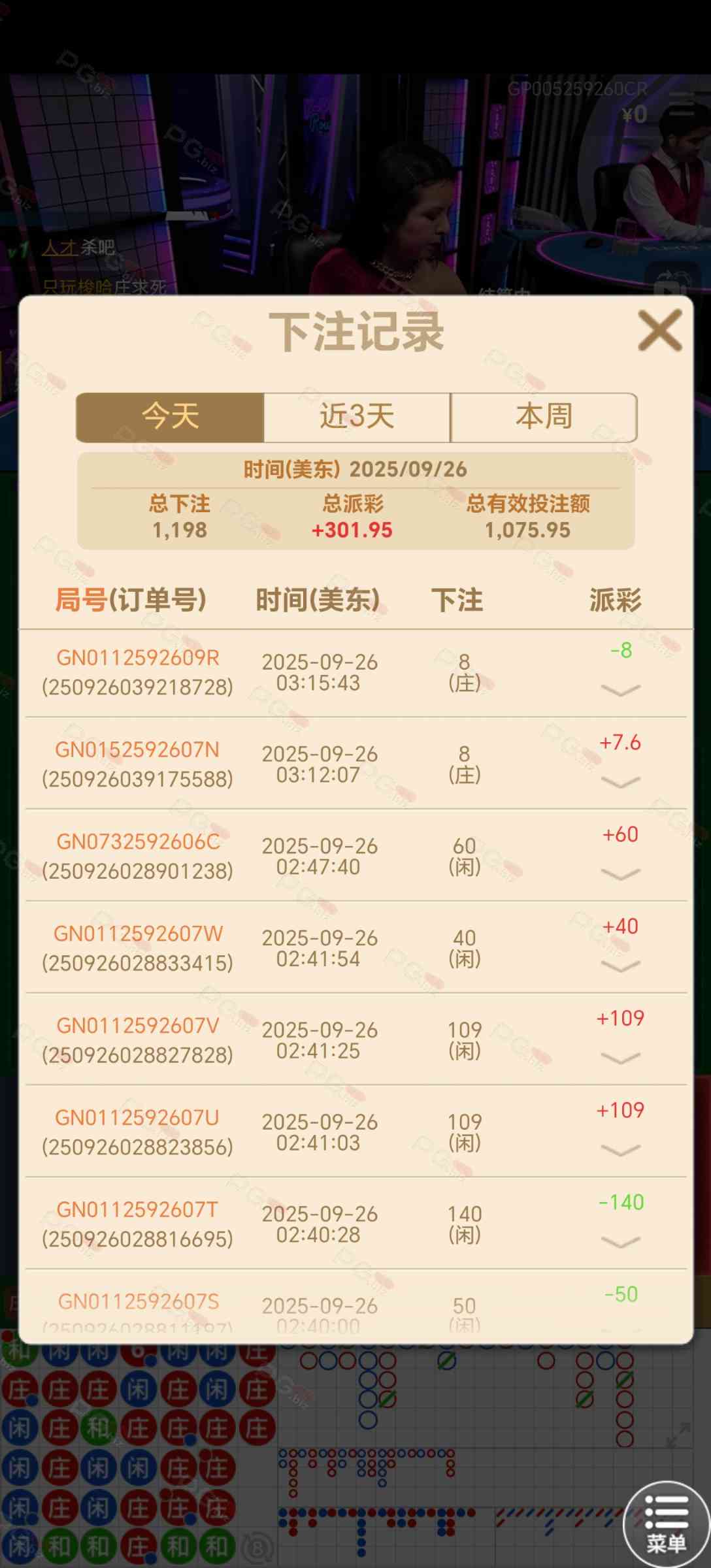Screen dimensions: 711x1568
Task: Open the 菜单 menu button
Action: pyautogui.click(x=666, y=1524)
